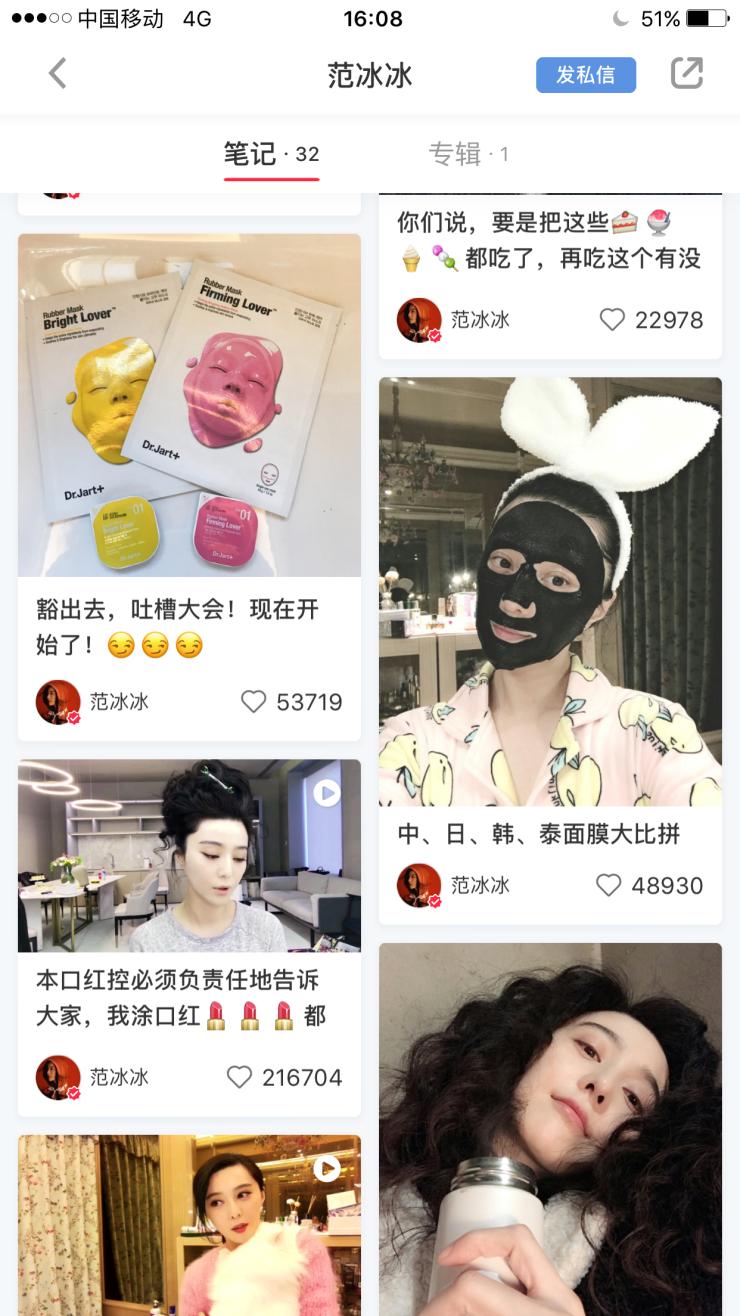Open the share icon top right
The image size is (740, 1316).
[x=687, y=74]
